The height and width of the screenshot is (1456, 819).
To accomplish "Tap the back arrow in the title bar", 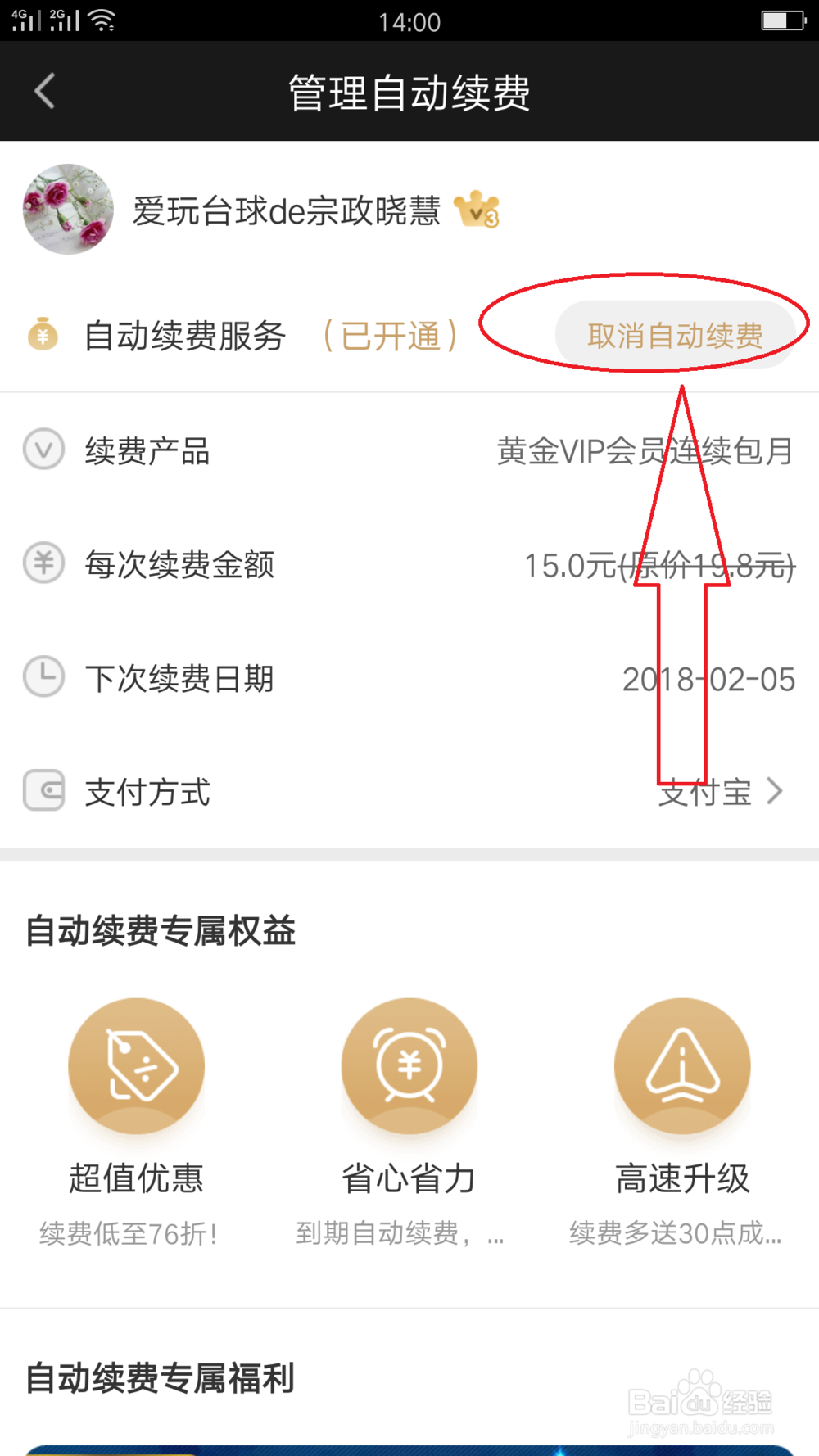I will pos(43,91).
